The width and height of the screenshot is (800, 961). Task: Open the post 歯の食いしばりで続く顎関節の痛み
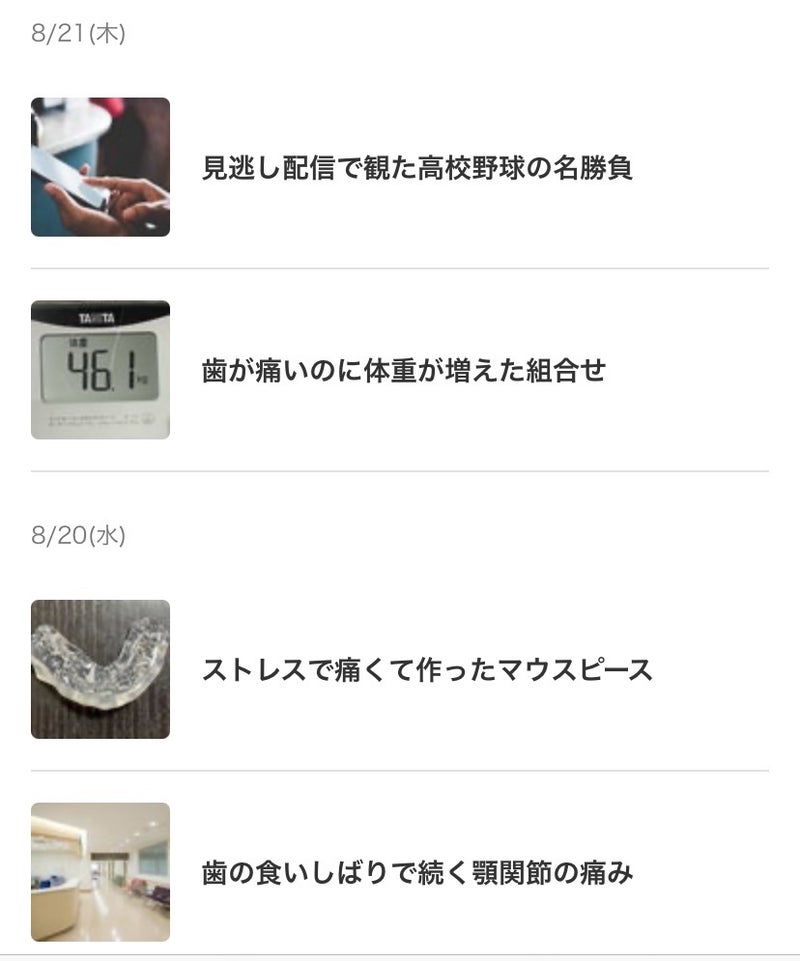pyautogui.click(x=417, y=873)
